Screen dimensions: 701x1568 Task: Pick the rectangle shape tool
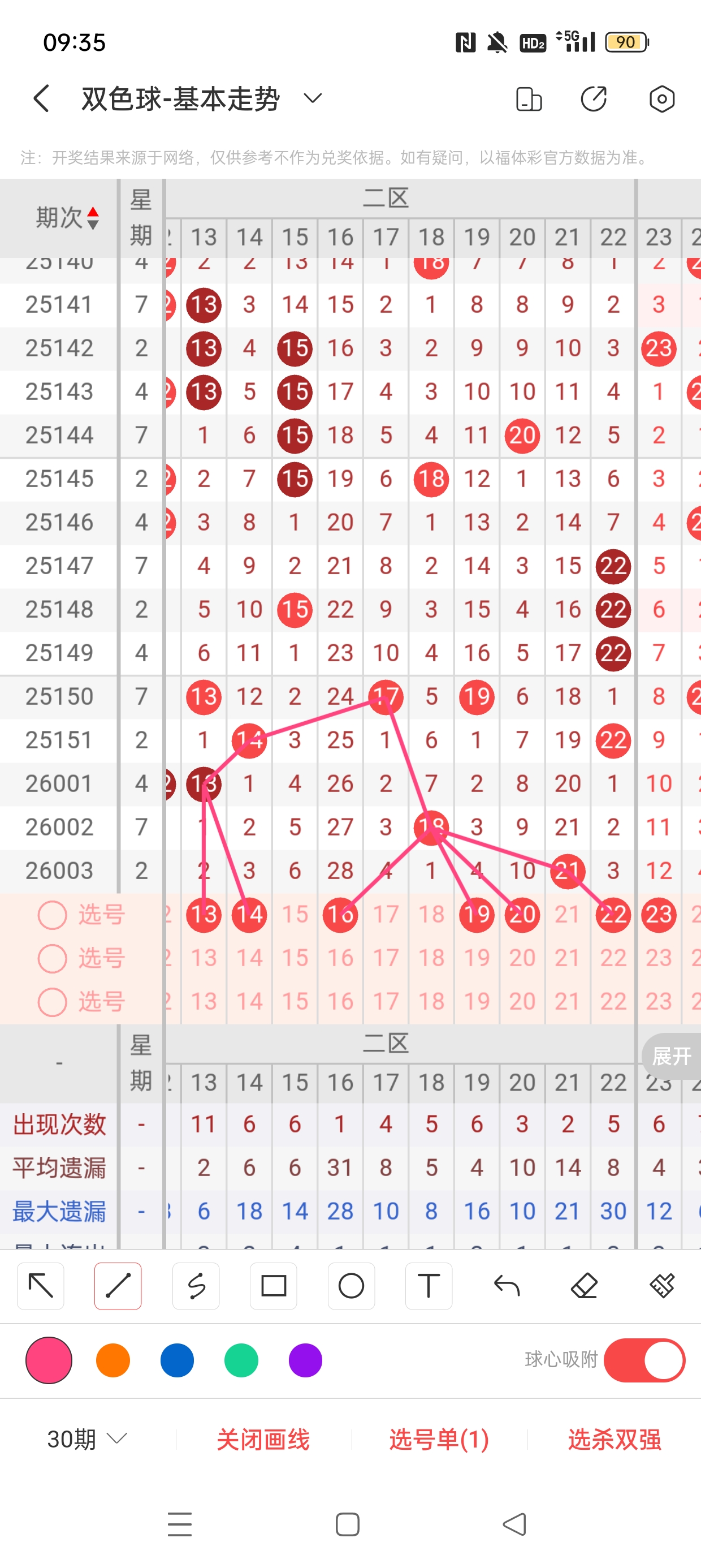(273, 1286)
